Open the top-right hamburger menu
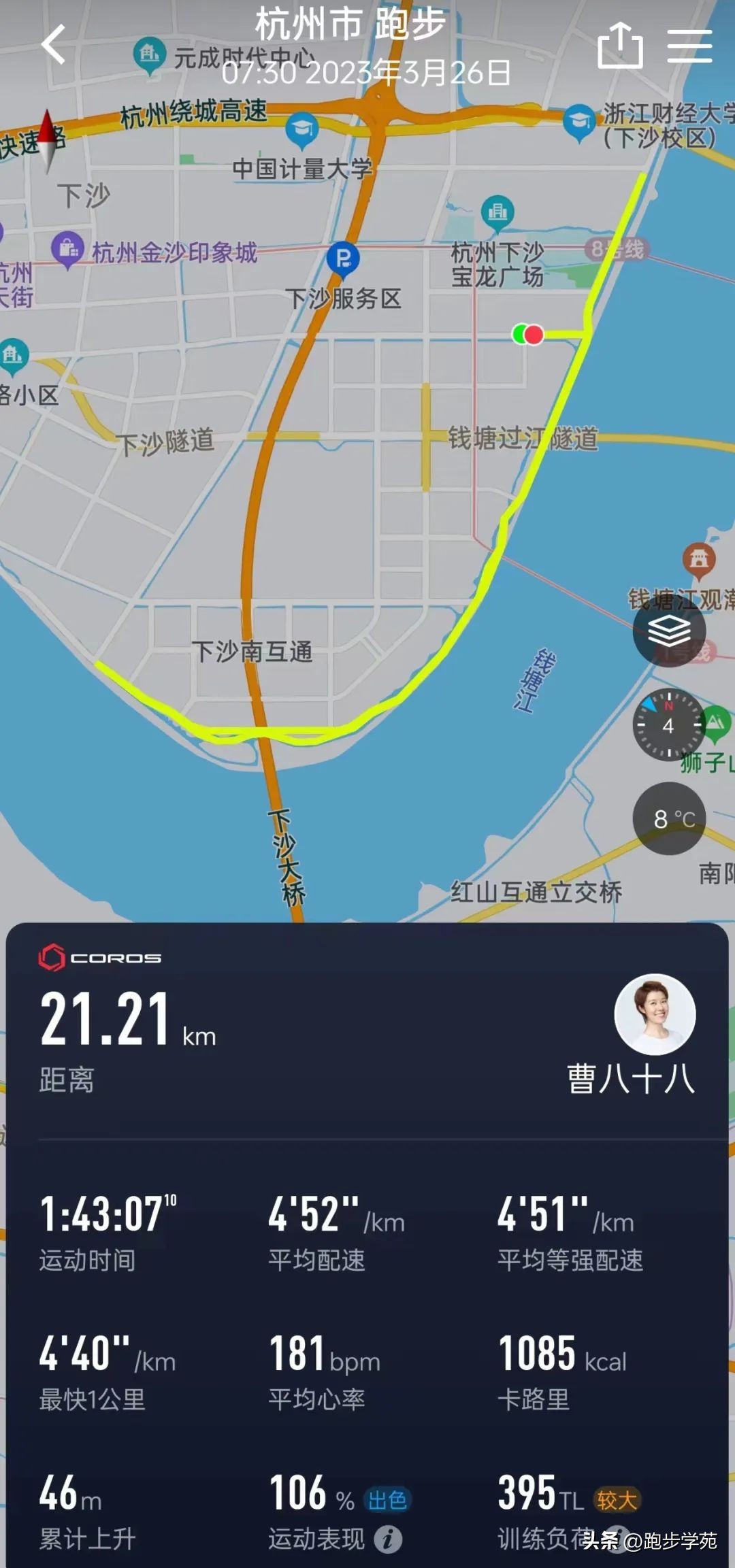The width and height of the screenshot is (735, 1568). 691,46
